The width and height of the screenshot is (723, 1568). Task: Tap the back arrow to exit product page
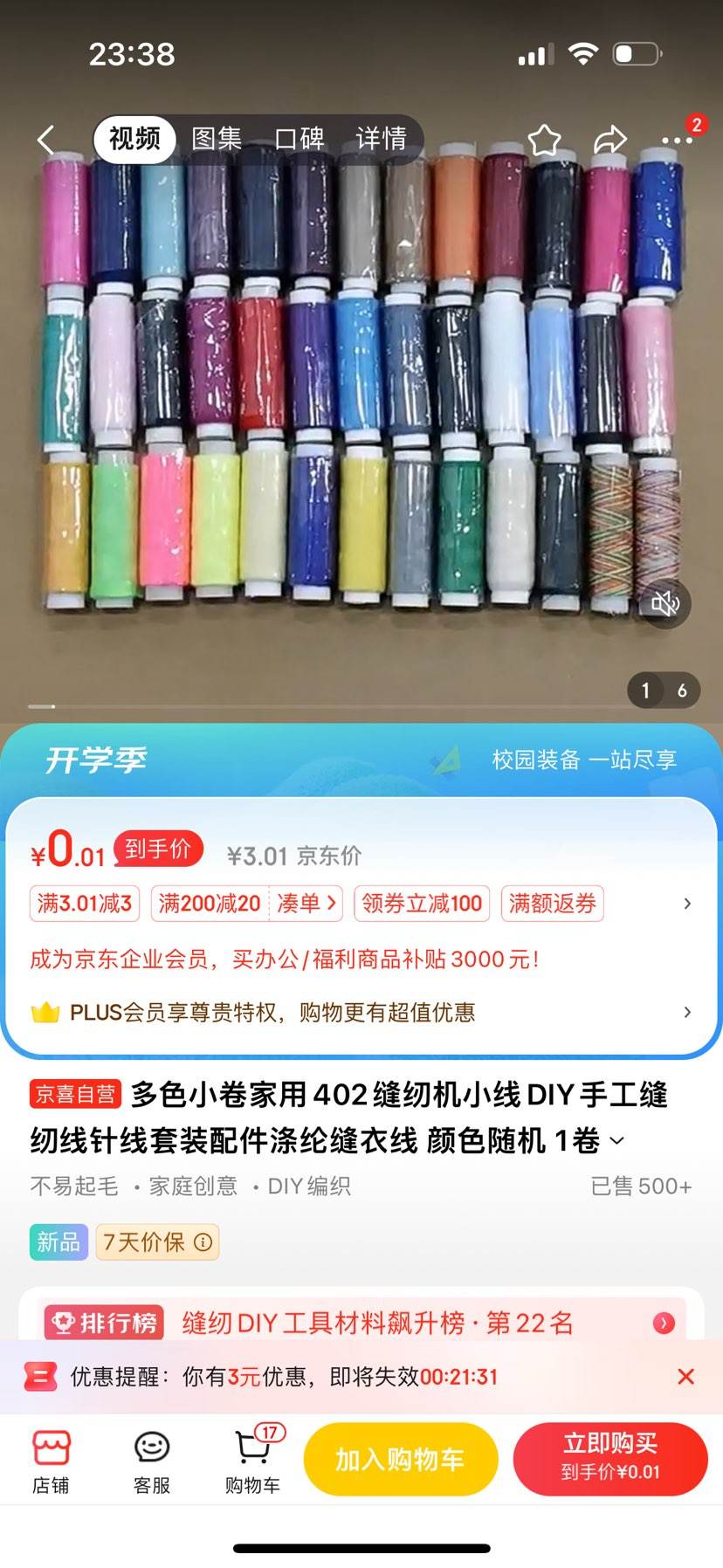[x=45, y=139]
